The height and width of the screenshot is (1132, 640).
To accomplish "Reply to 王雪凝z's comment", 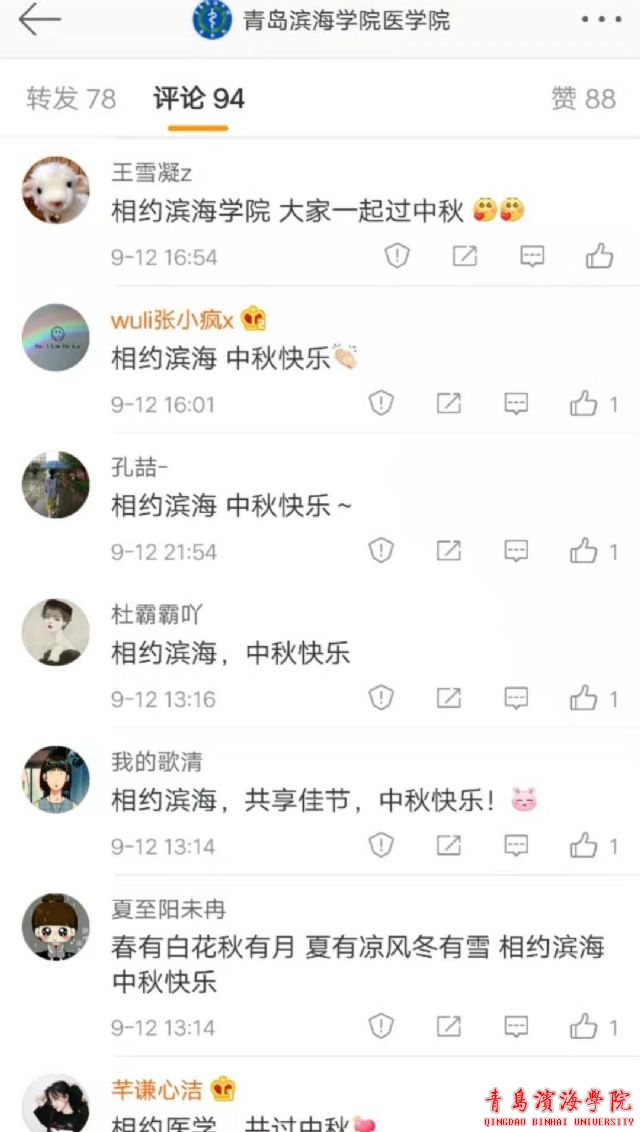I will point(532,257).
